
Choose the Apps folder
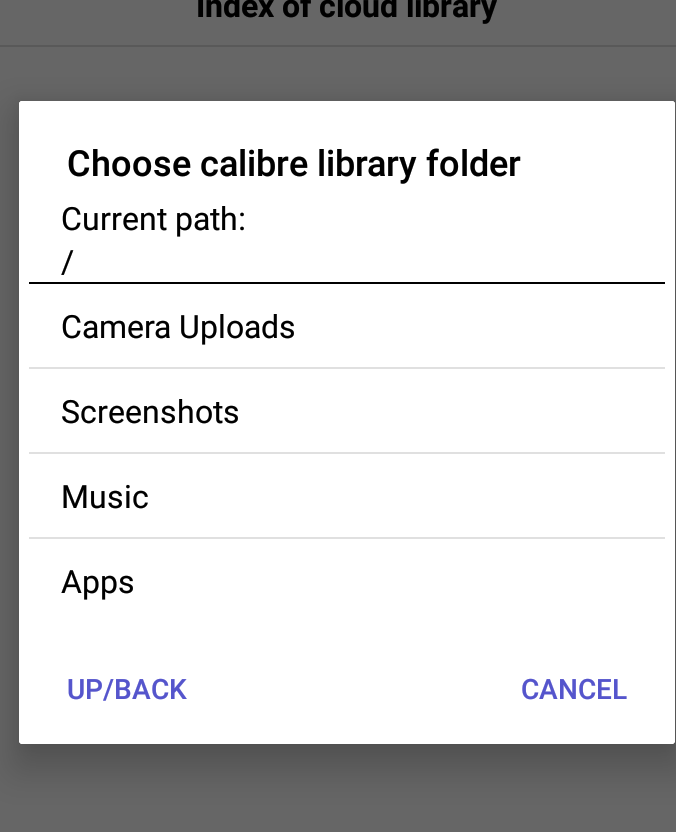(98, 582)
